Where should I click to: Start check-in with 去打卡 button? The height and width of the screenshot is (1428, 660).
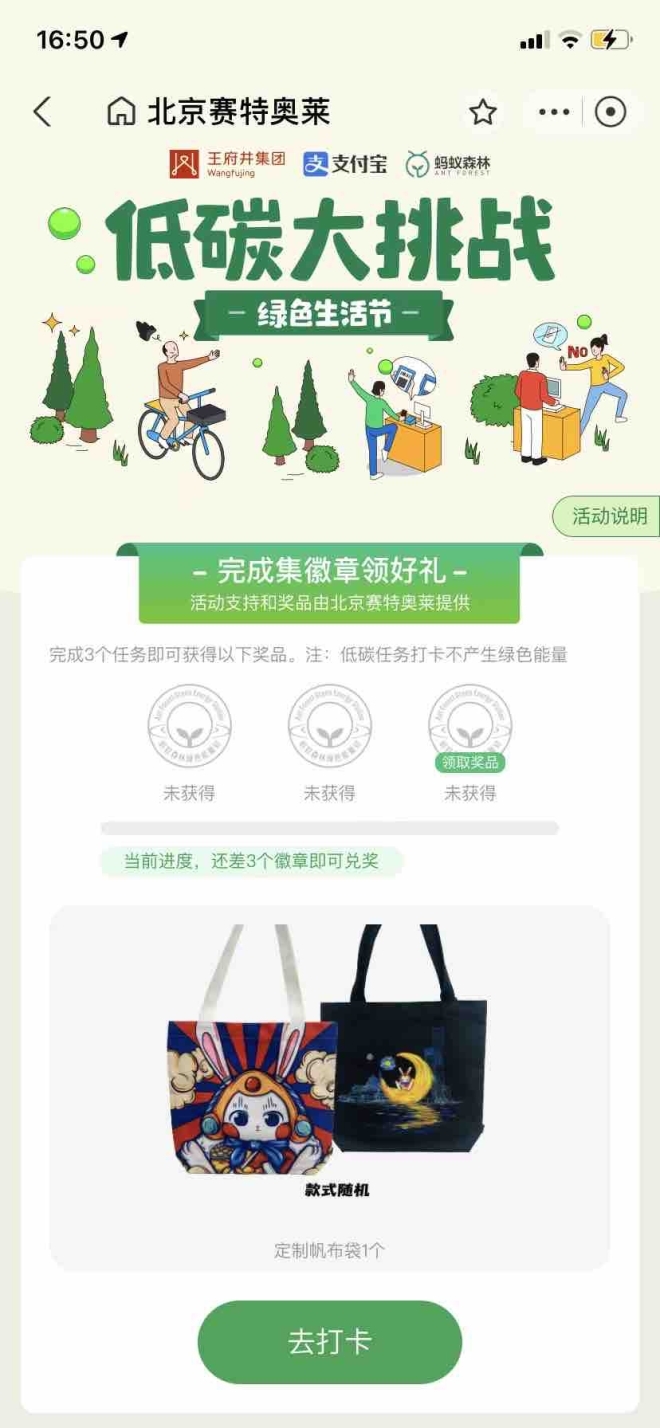[330, 1341]
